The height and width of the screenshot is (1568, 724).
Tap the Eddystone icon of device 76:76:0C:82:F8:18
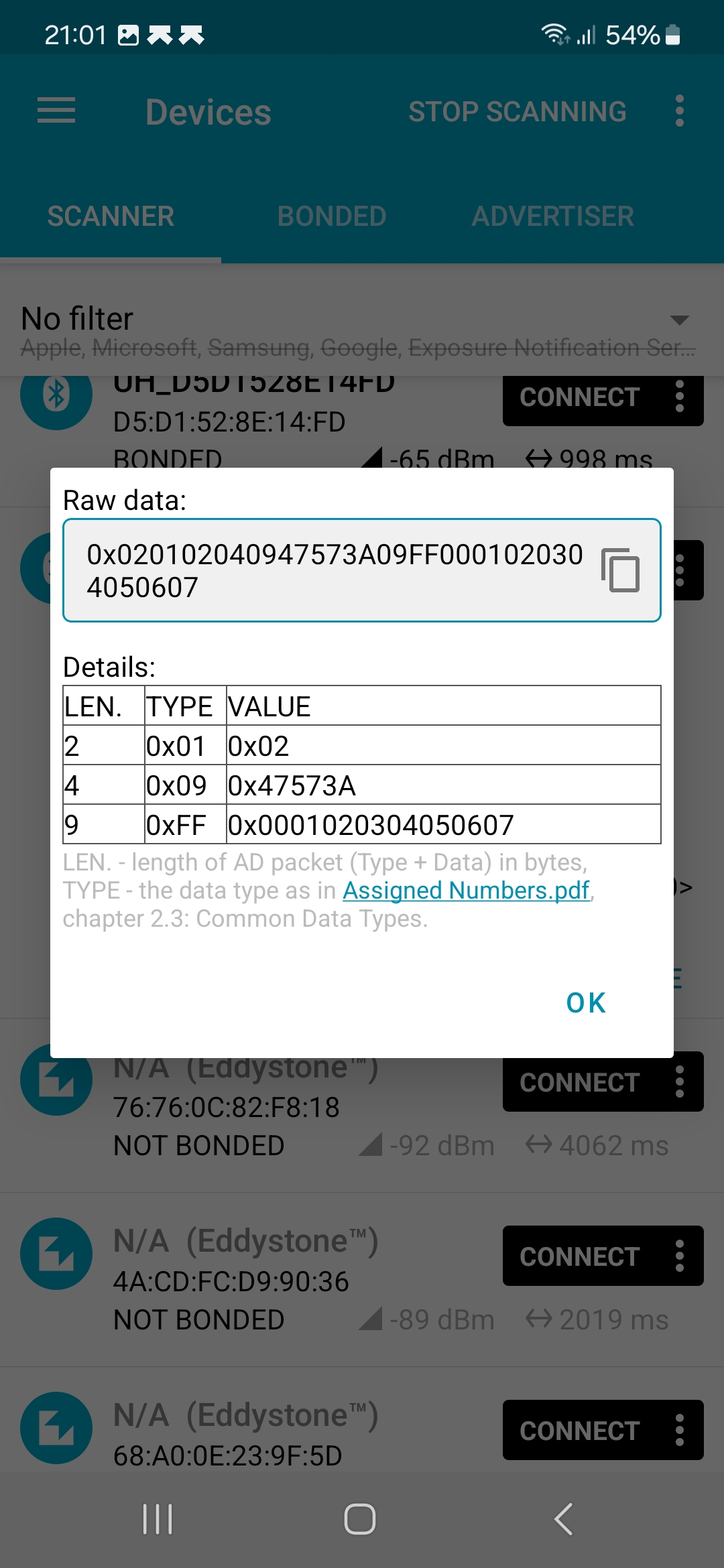click(x=56, y=1080)
